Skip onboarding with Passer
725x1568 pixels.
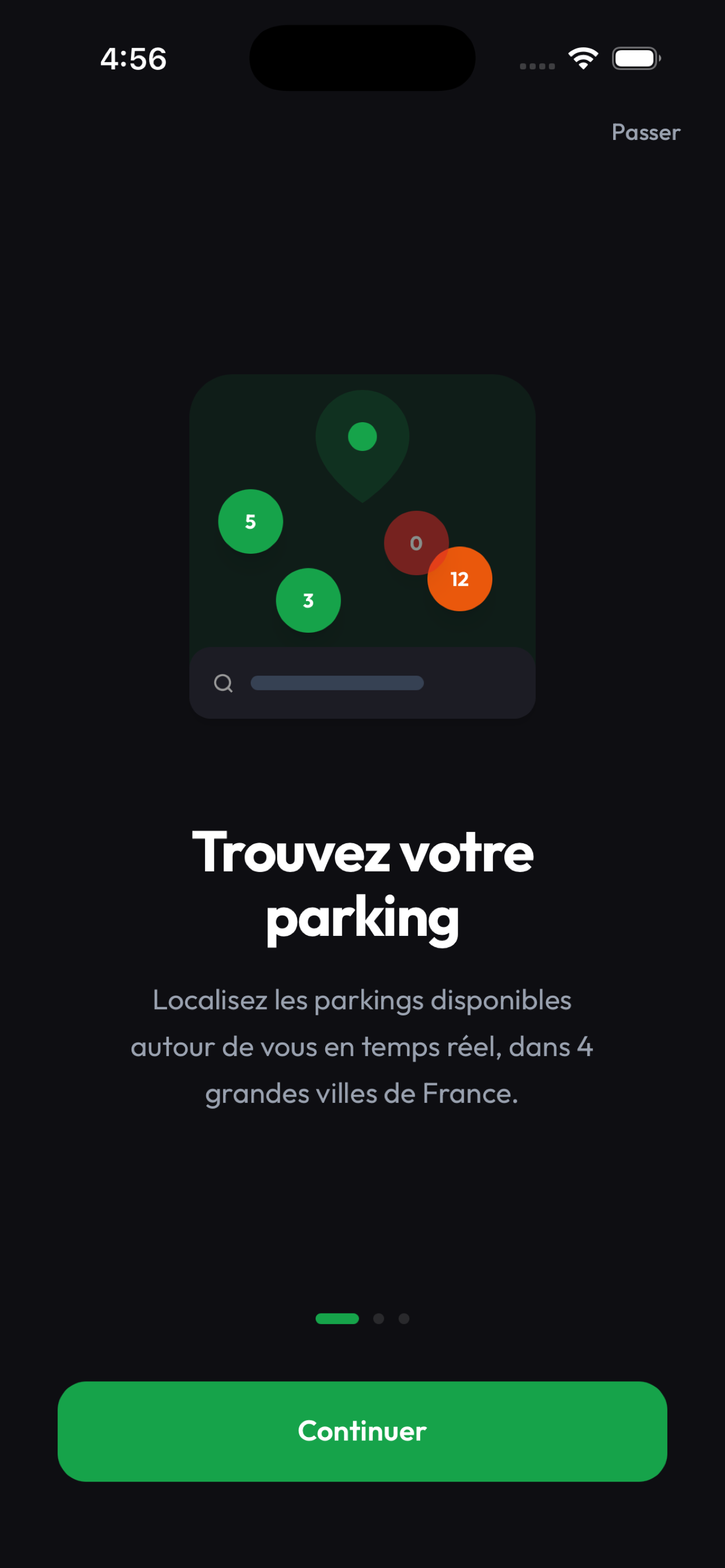(x=645, y=133)
